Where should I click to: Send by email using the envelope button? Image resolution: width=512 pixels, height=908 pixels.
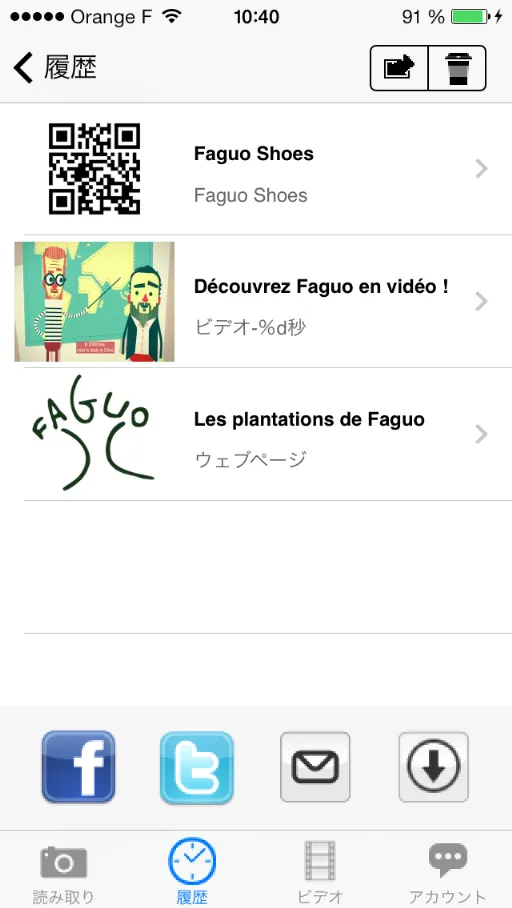click(x=315, y=767)
